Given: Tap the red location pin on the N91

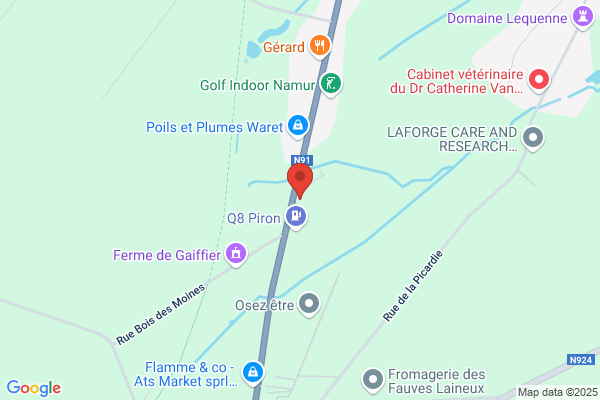Looking at the screenshot, I should pos(301,180).
